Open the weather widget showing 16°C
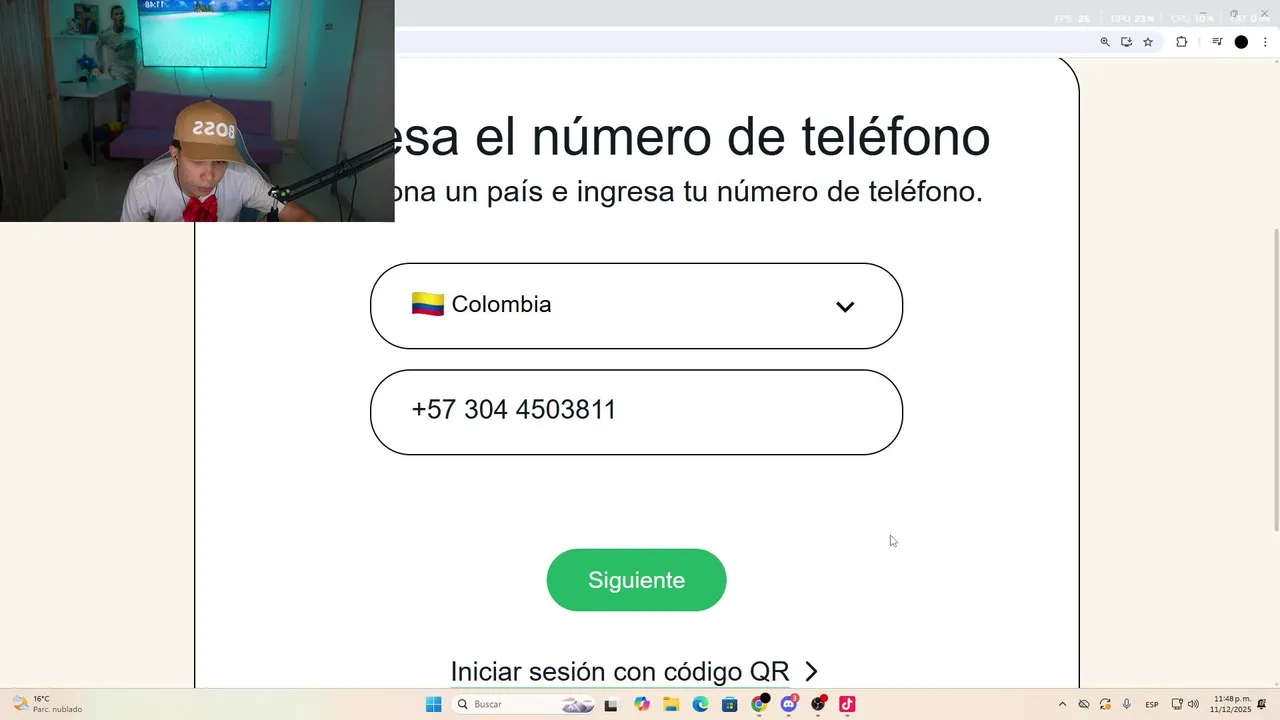Viewport: 1280px width, 720px height. [45, 704]
